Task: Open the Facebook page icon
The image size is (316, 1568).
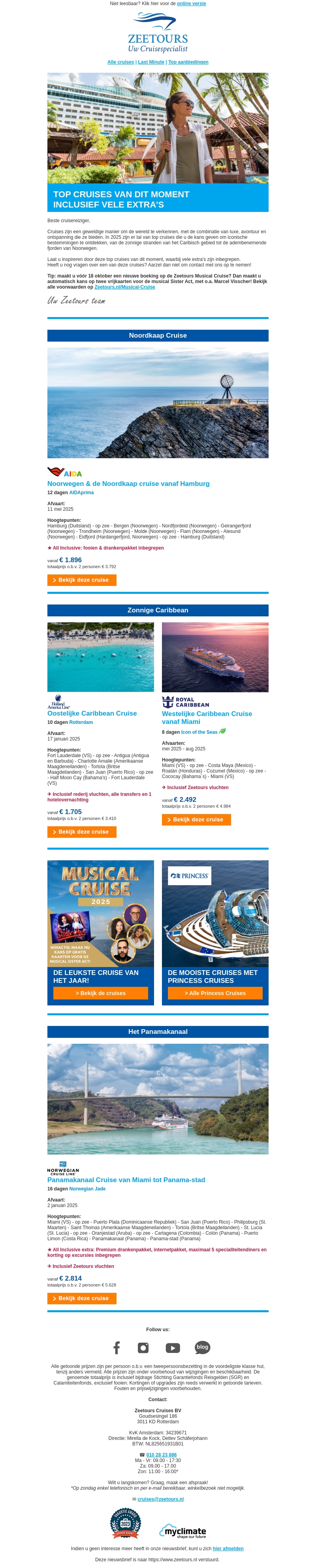Action: (x=117, y=1348)
